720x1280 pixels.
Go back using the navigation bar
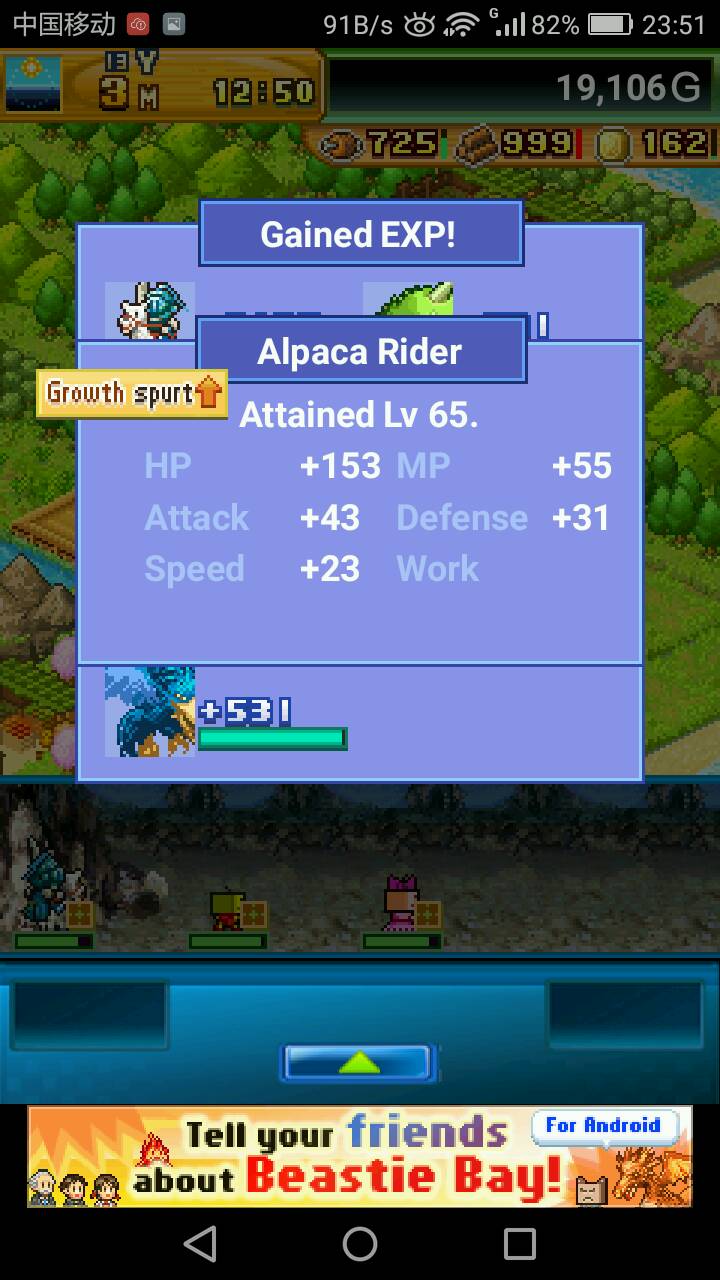pos(200,1243)
